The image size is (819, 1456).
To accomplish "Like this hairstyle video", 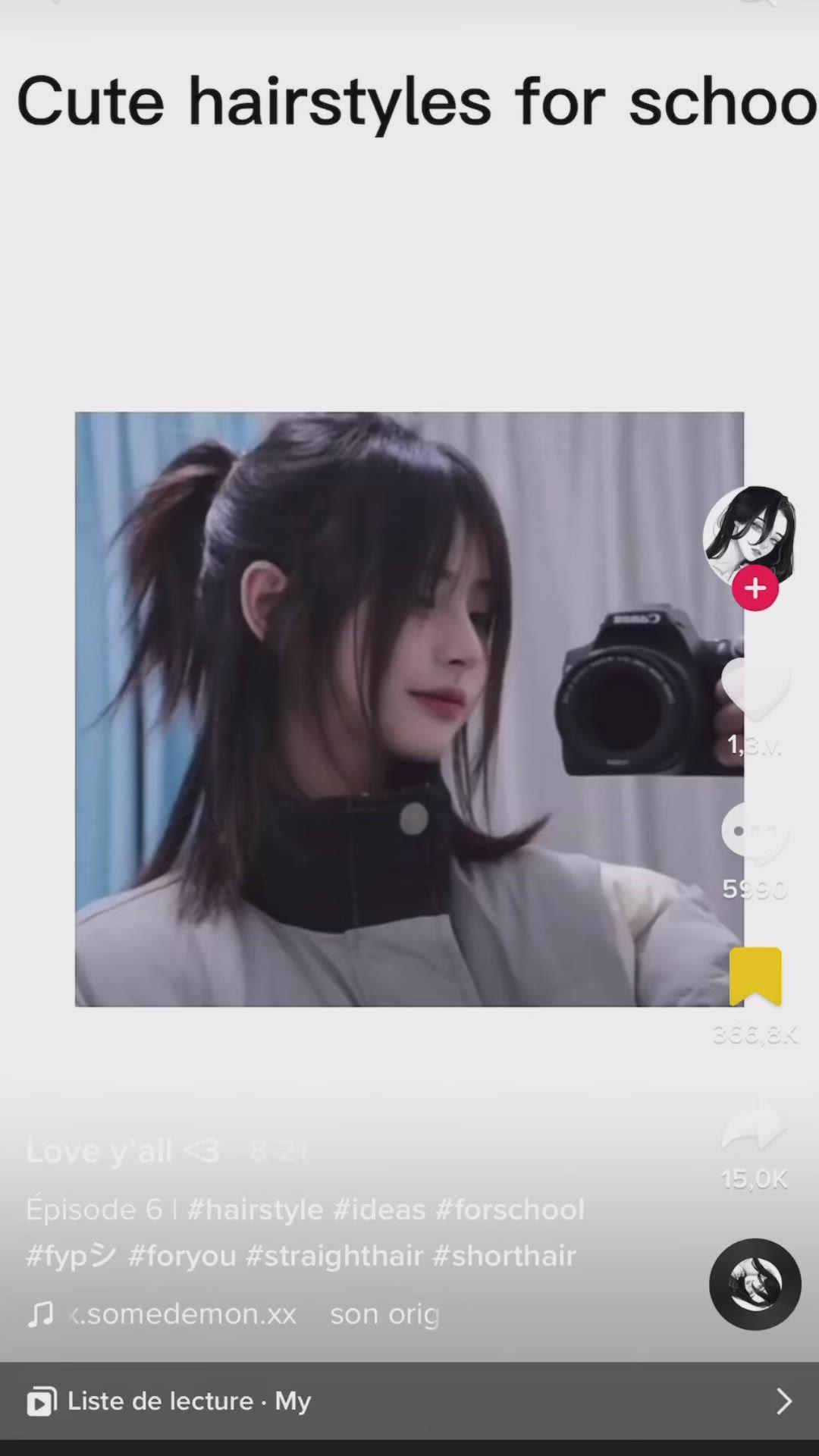I will [755, 689].
